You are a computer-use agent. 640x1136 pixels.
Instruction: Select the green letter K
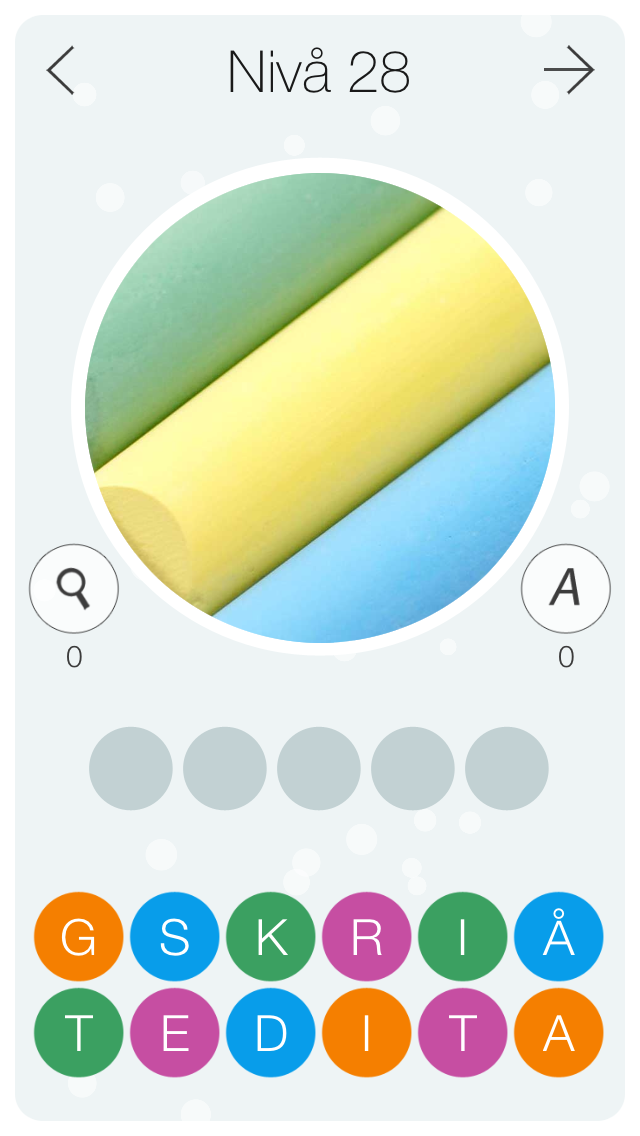tap(271, 937)
